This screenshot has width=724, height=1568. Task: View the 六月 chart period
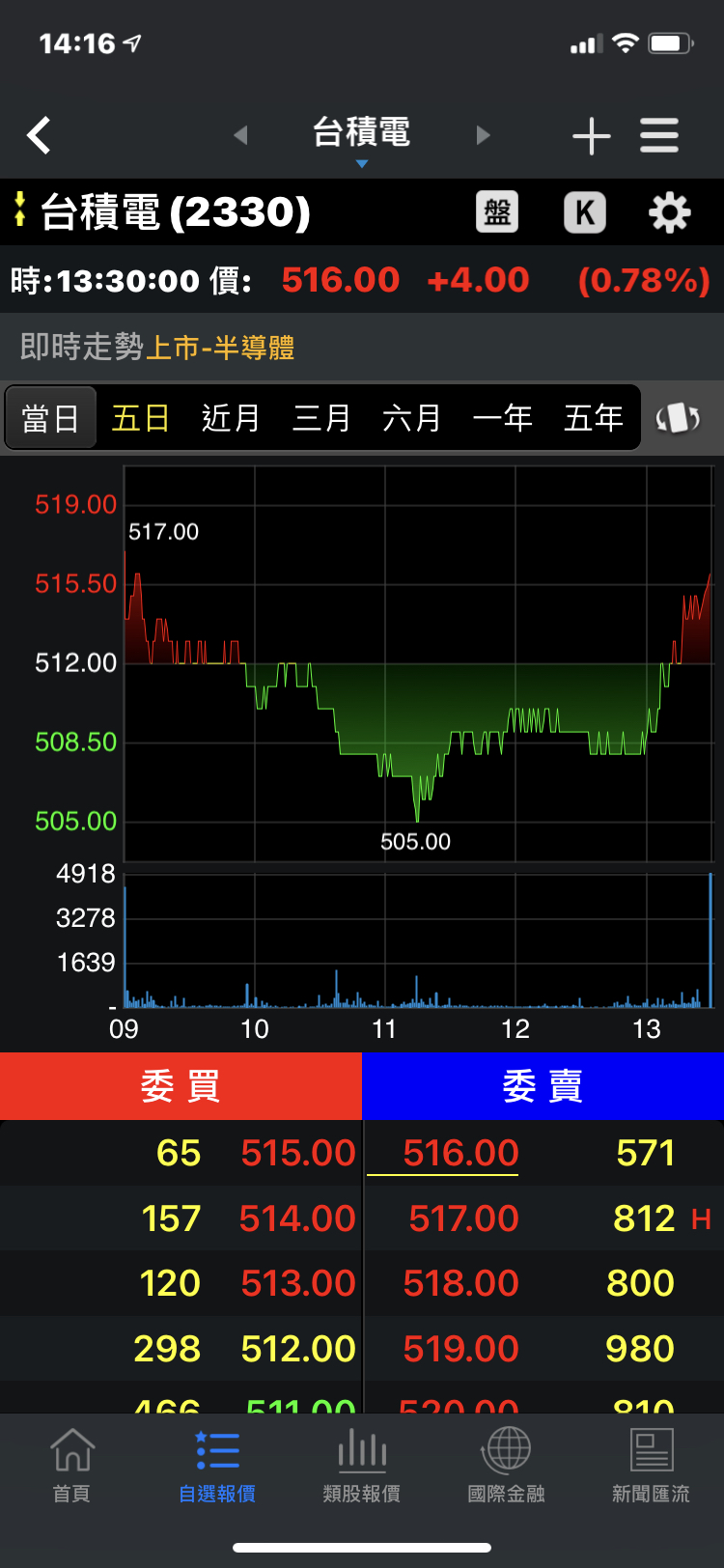click(412, 418)
